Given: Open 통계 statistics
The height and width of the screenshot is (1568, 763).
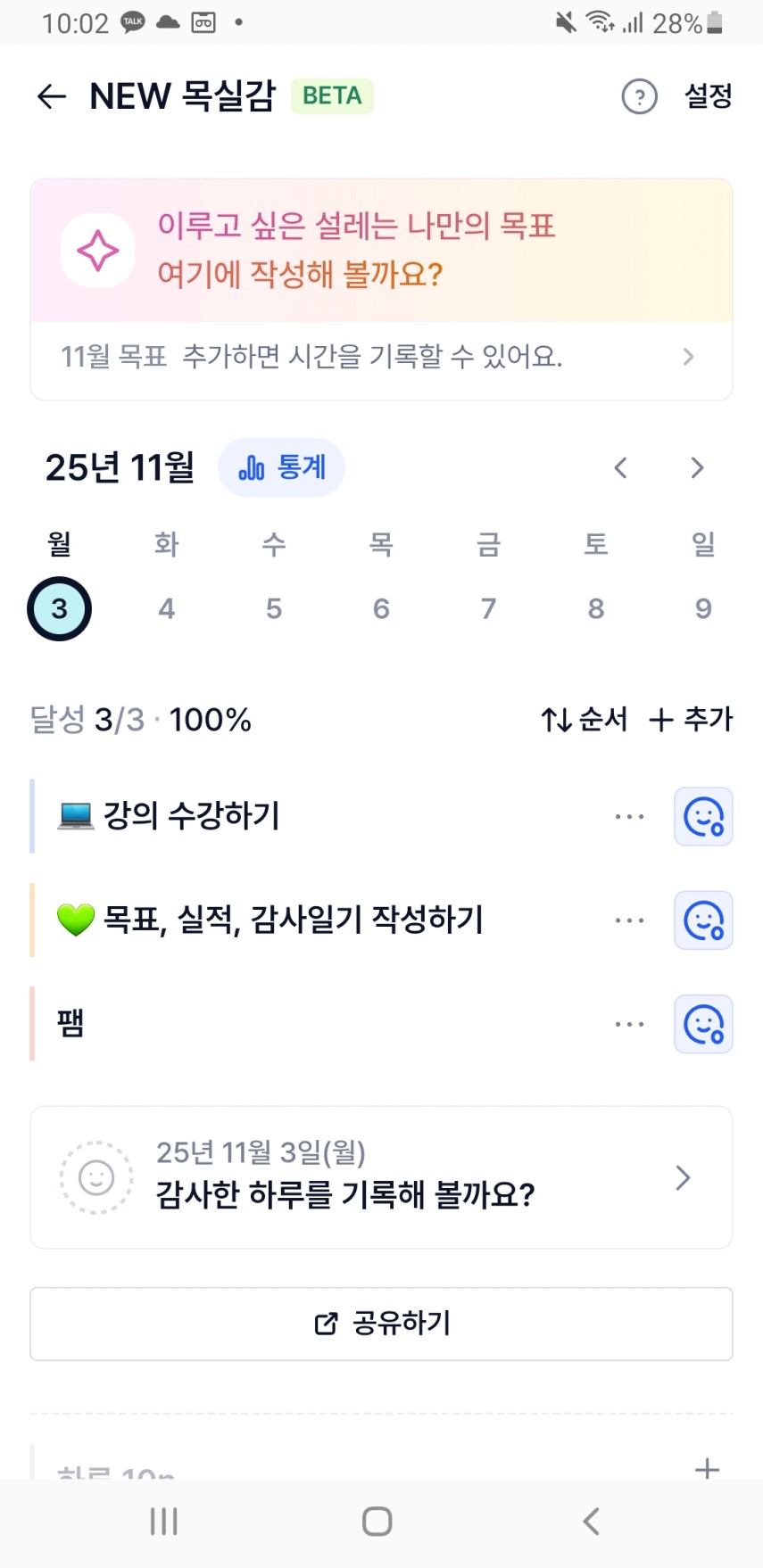Looking at the screenshot, I should [282, 467].
